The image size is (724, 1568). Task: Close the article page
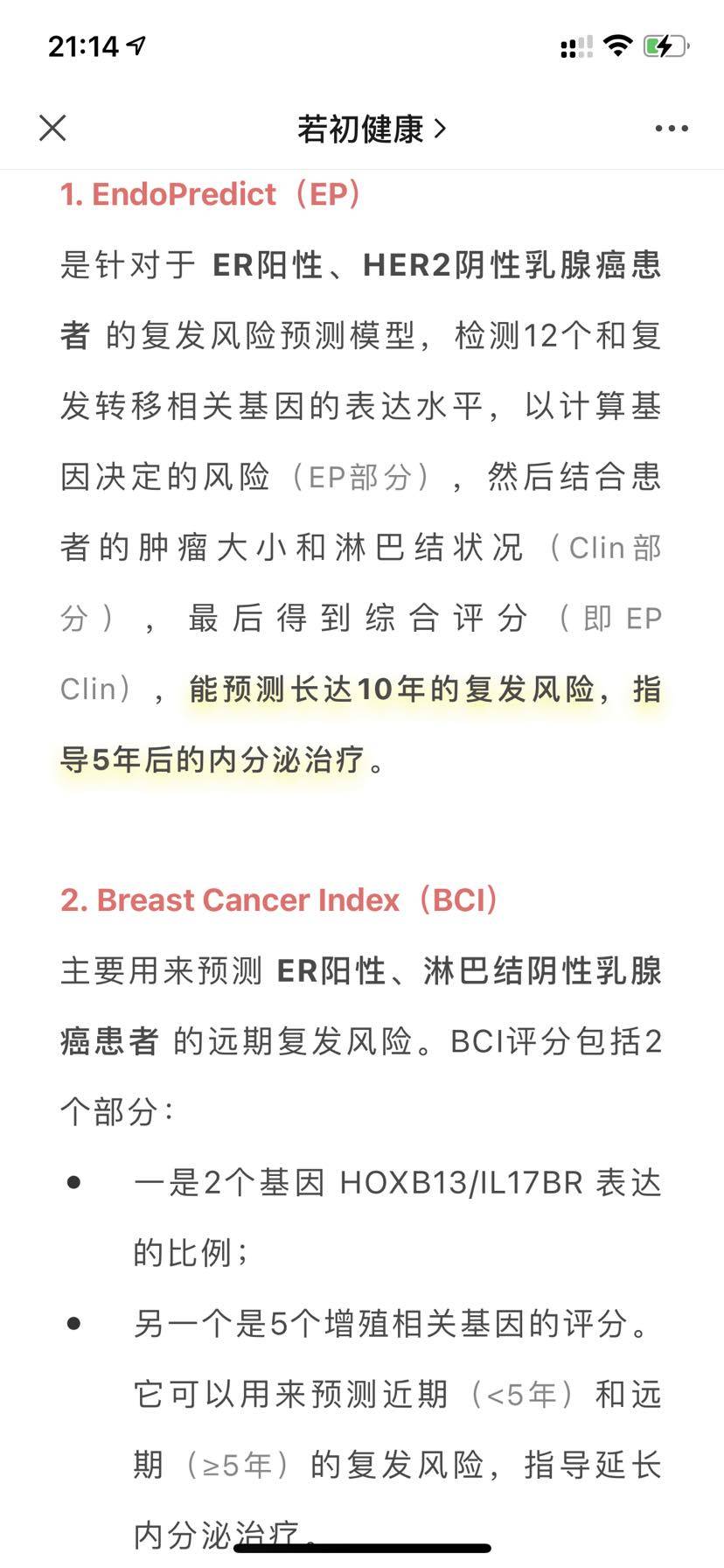point(52,129)
